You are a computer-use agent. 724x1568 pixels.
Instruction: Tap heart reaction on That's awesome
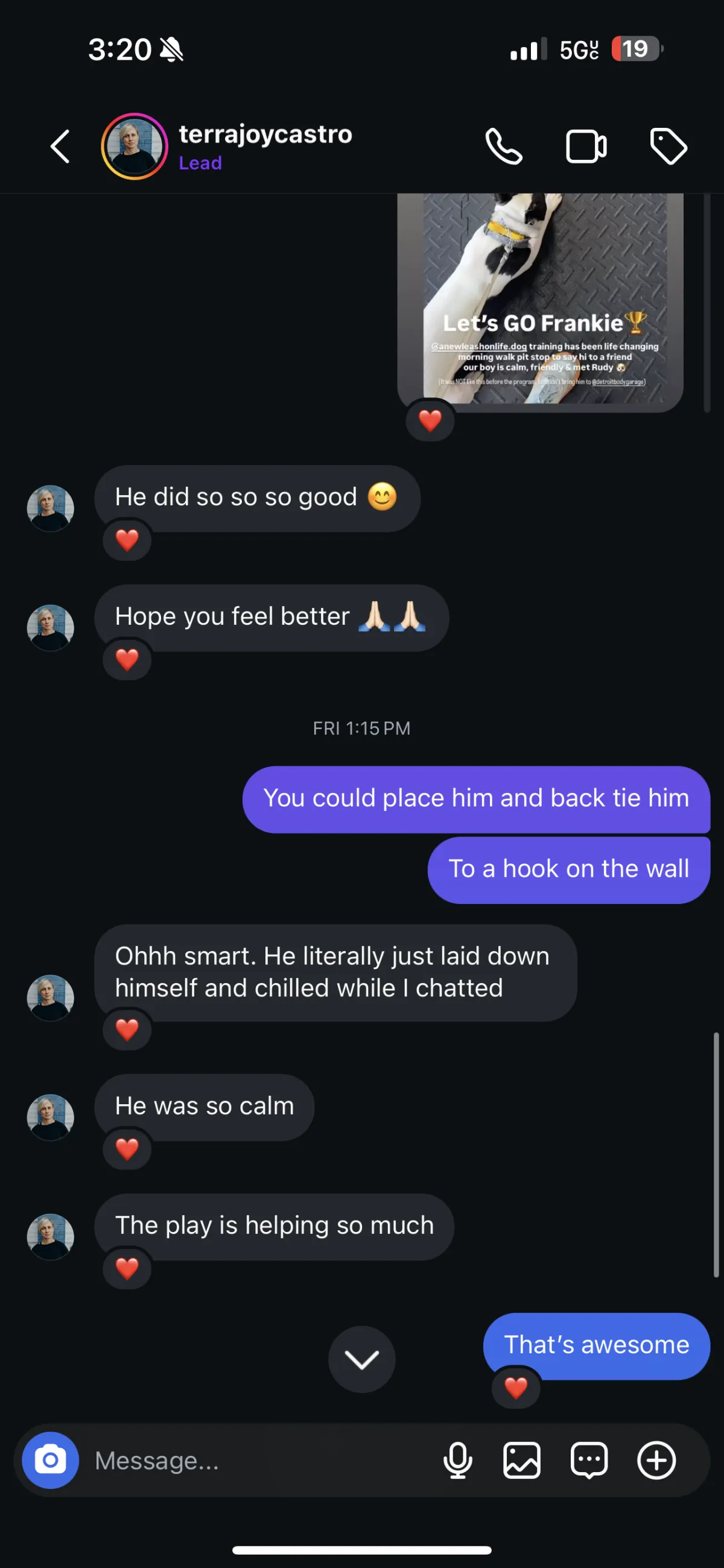click(516, 1388)
